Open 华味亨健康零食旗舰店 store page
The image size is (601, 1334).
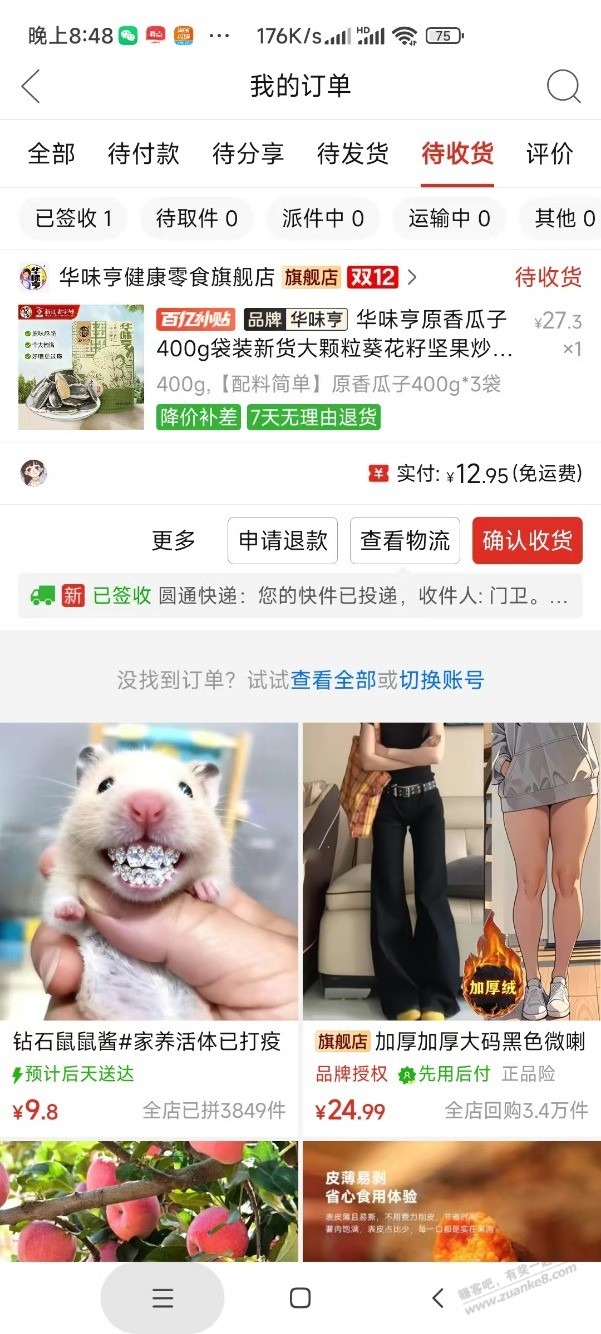166,277
